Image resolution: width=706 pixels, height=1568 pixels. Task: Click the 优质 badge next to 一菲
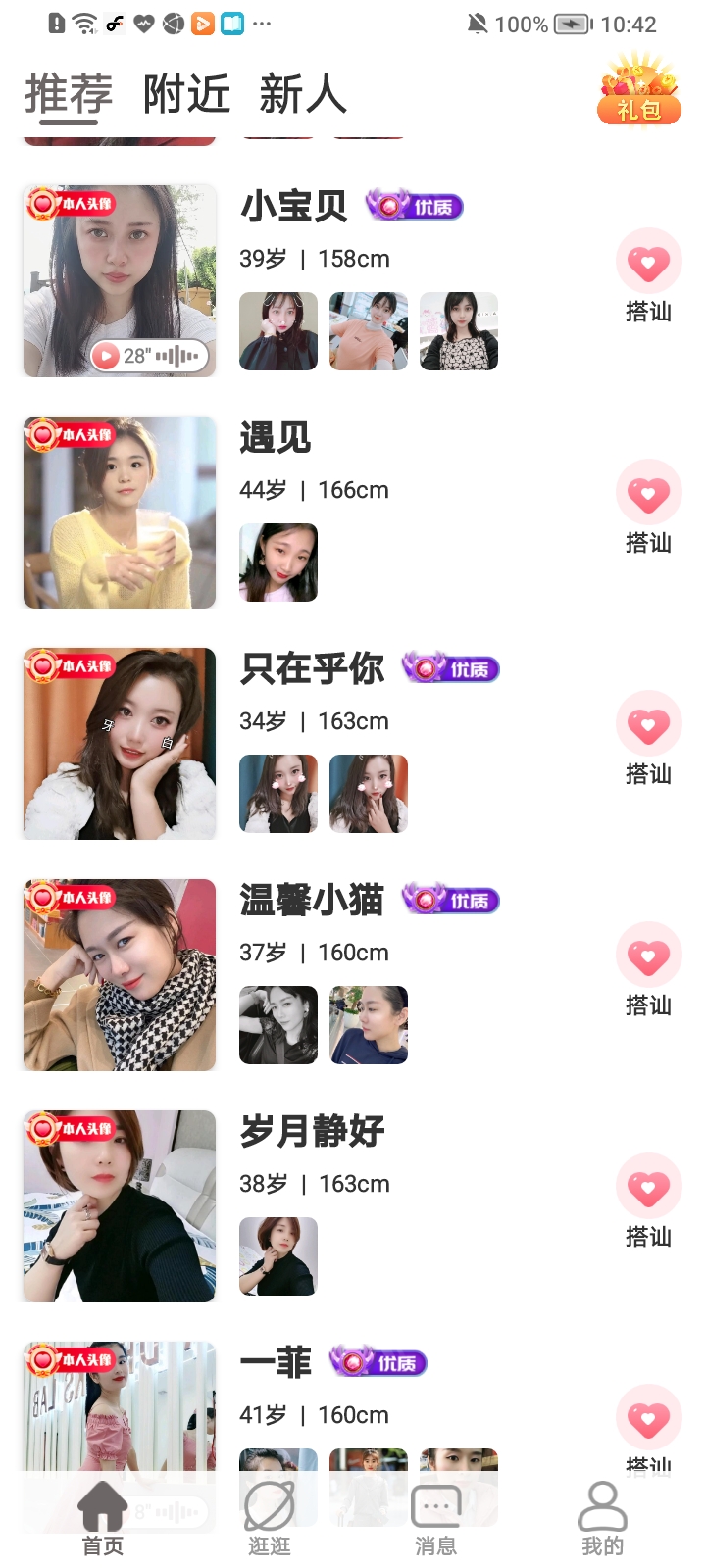point(378,1362)
